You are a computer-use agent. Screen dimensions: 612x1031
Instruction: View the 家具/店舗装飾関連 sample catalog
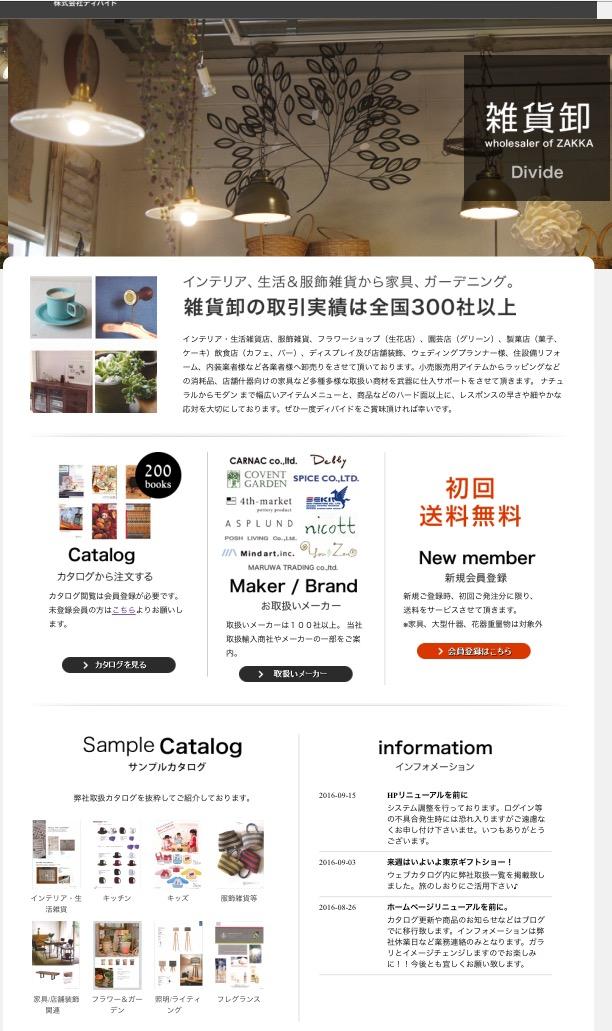coord(56,956)
